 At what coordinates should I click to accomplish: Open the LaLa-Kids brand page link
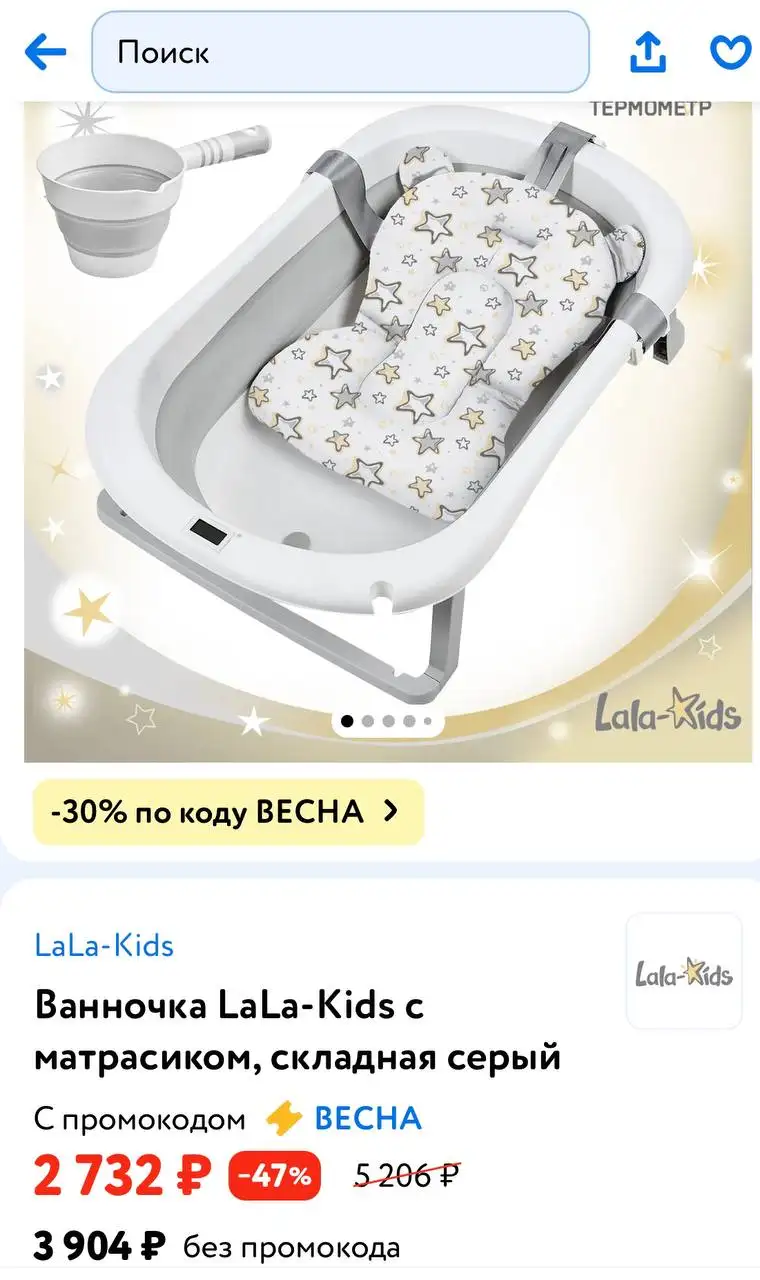point(103,944)
